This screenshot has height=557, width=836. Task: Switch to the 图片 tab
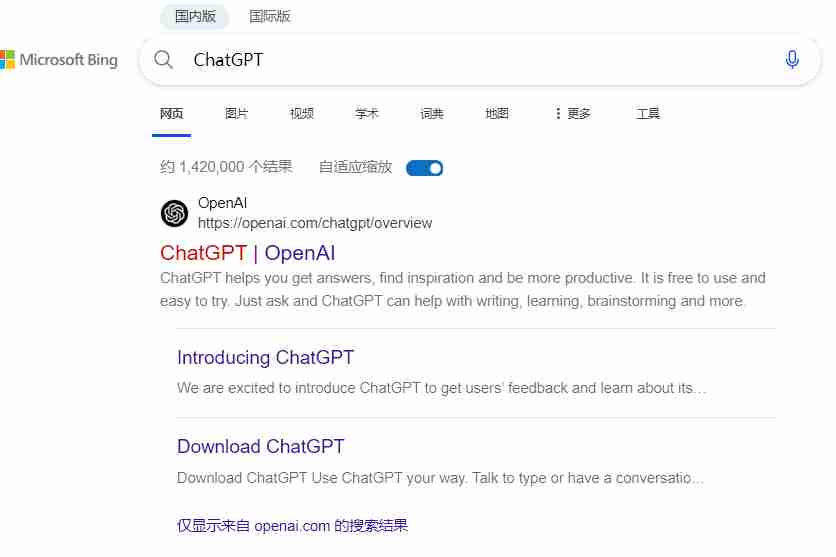[237, 114]
